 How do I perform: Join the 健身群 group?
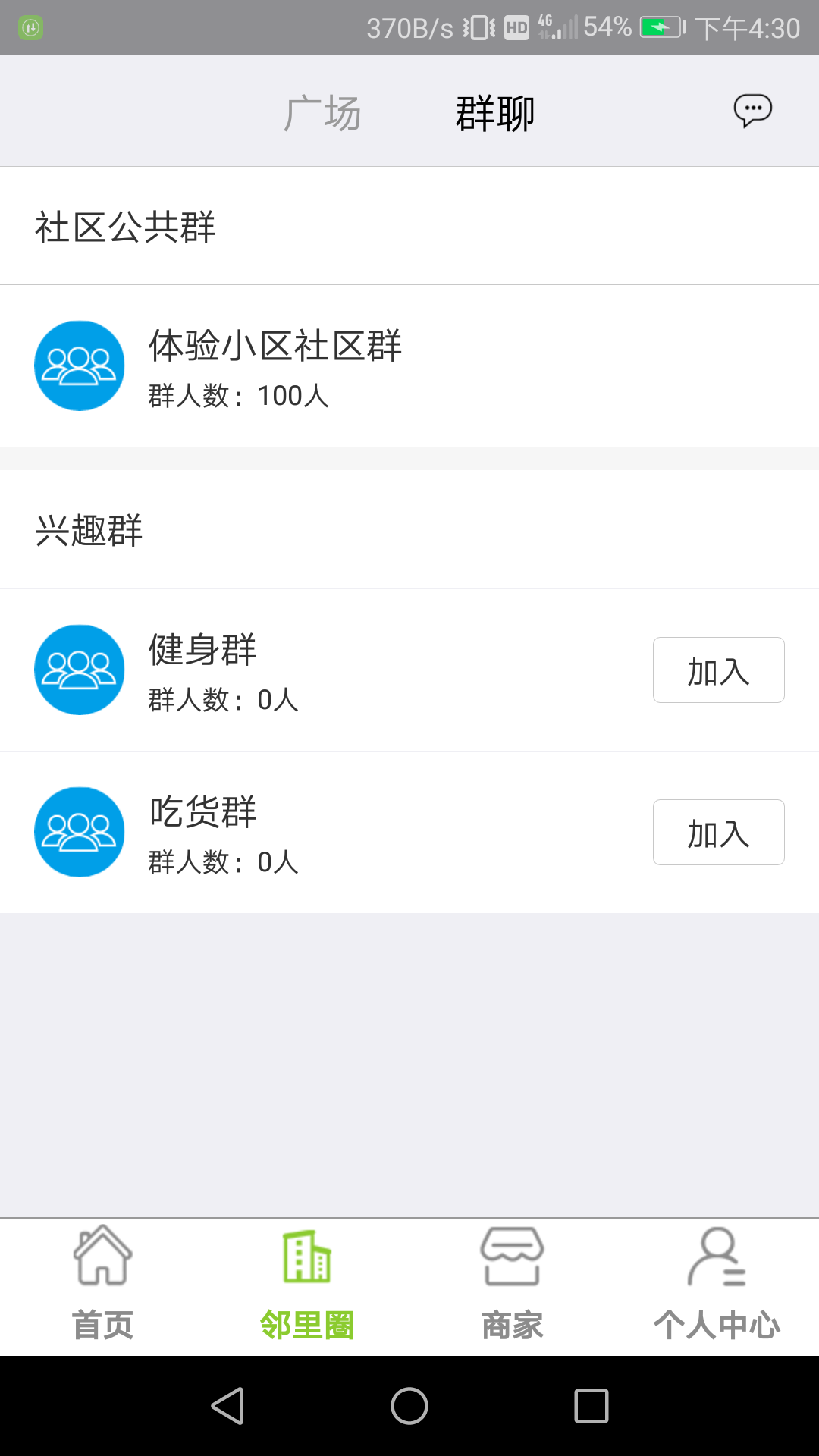point(718,670)
